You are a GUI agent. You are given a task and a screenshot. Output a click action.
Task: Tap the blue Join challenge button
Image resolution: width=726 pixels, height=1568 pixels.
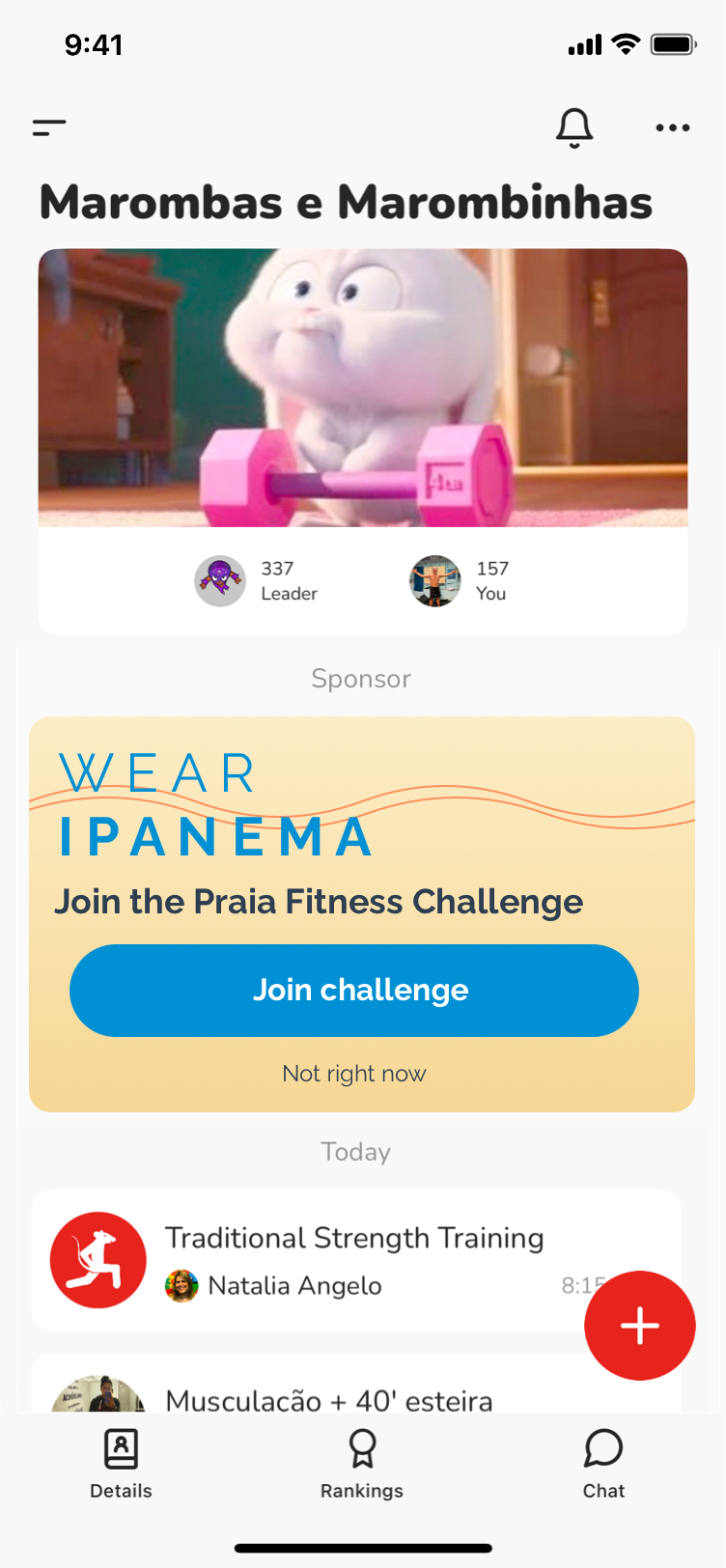pos(354,991)
